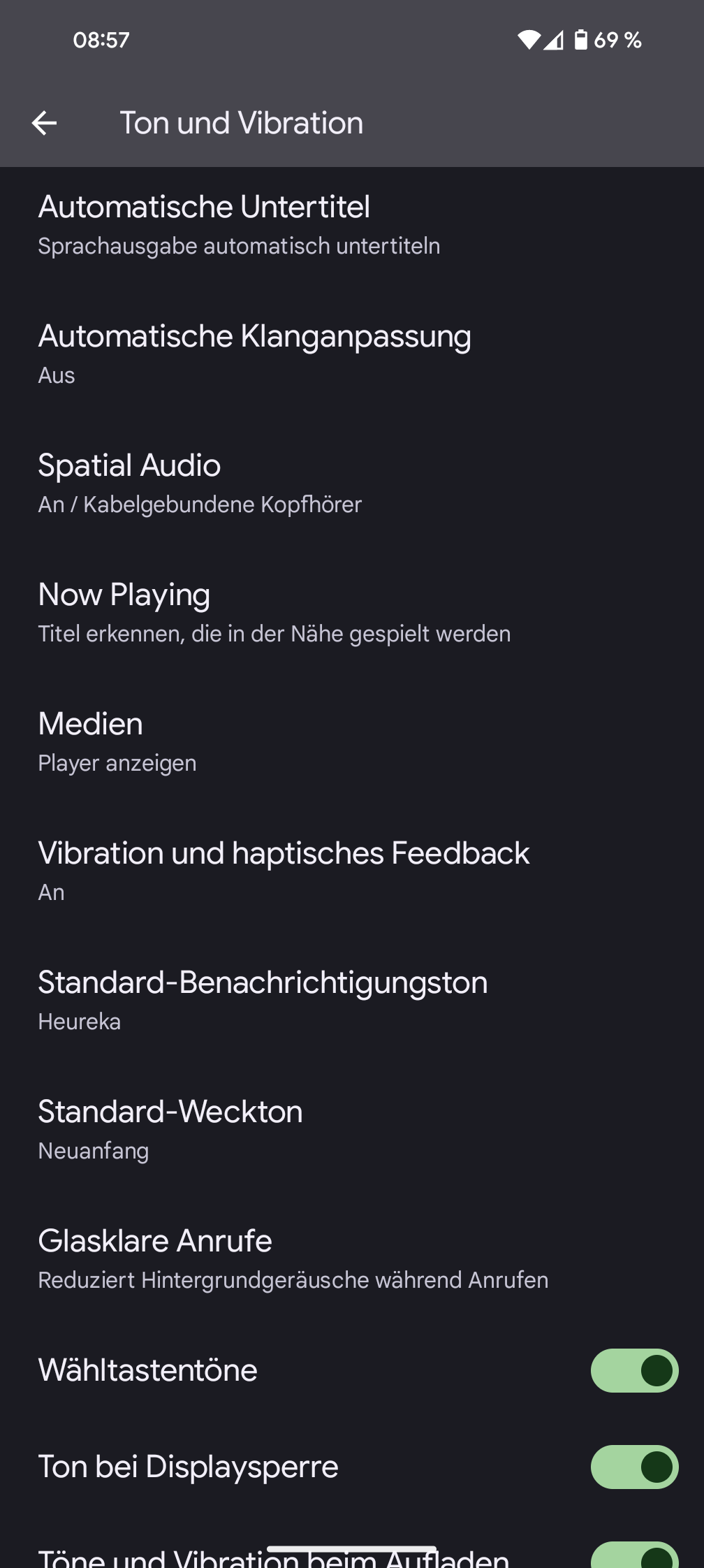Screen dimensions: 704x1568
Task: Open Automatische Klanganpassung
Action: point(279,354)
